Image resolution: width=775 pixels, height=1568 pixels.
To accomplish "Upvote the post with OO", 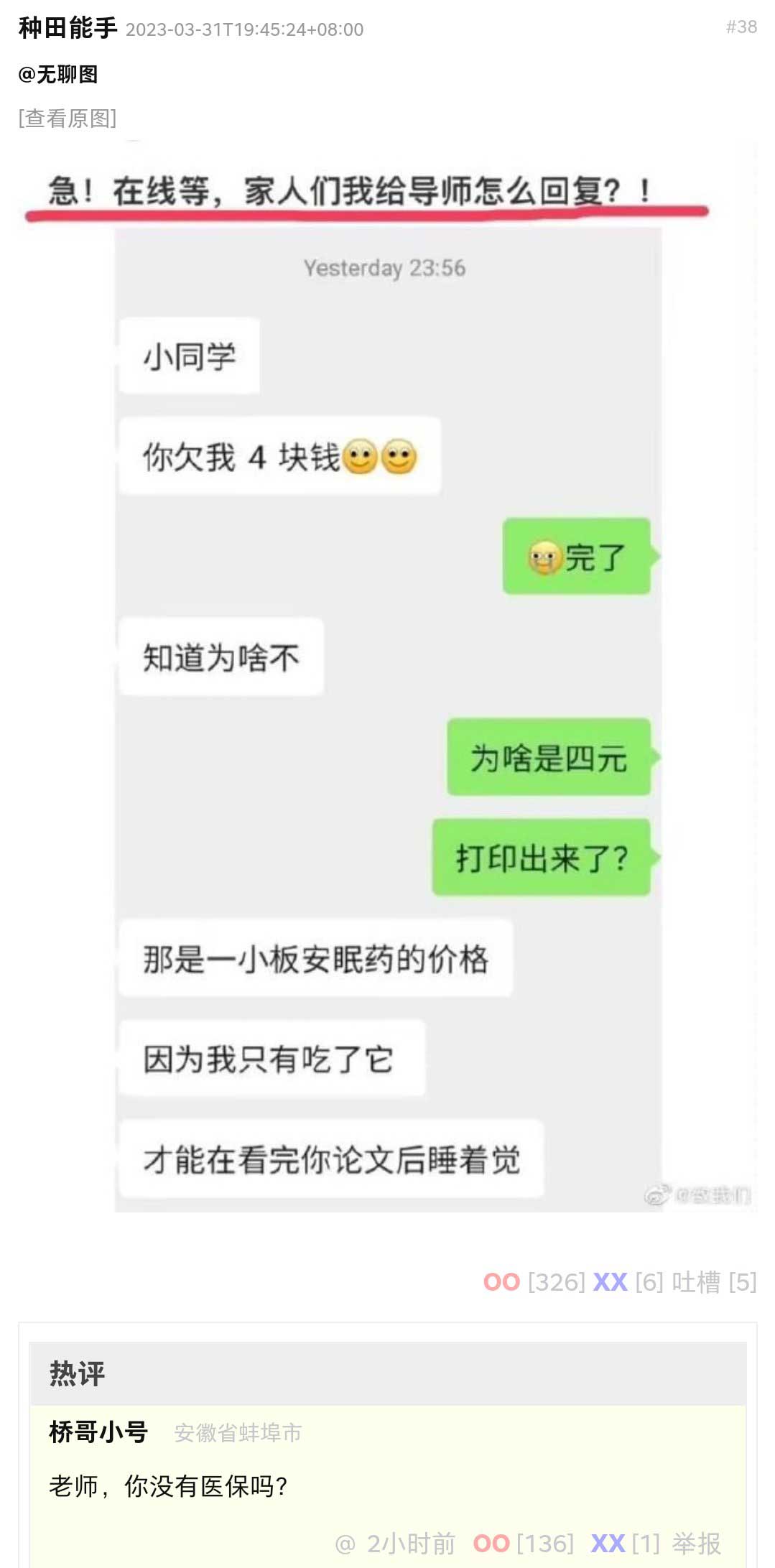I will click(x=501, y=1282).
